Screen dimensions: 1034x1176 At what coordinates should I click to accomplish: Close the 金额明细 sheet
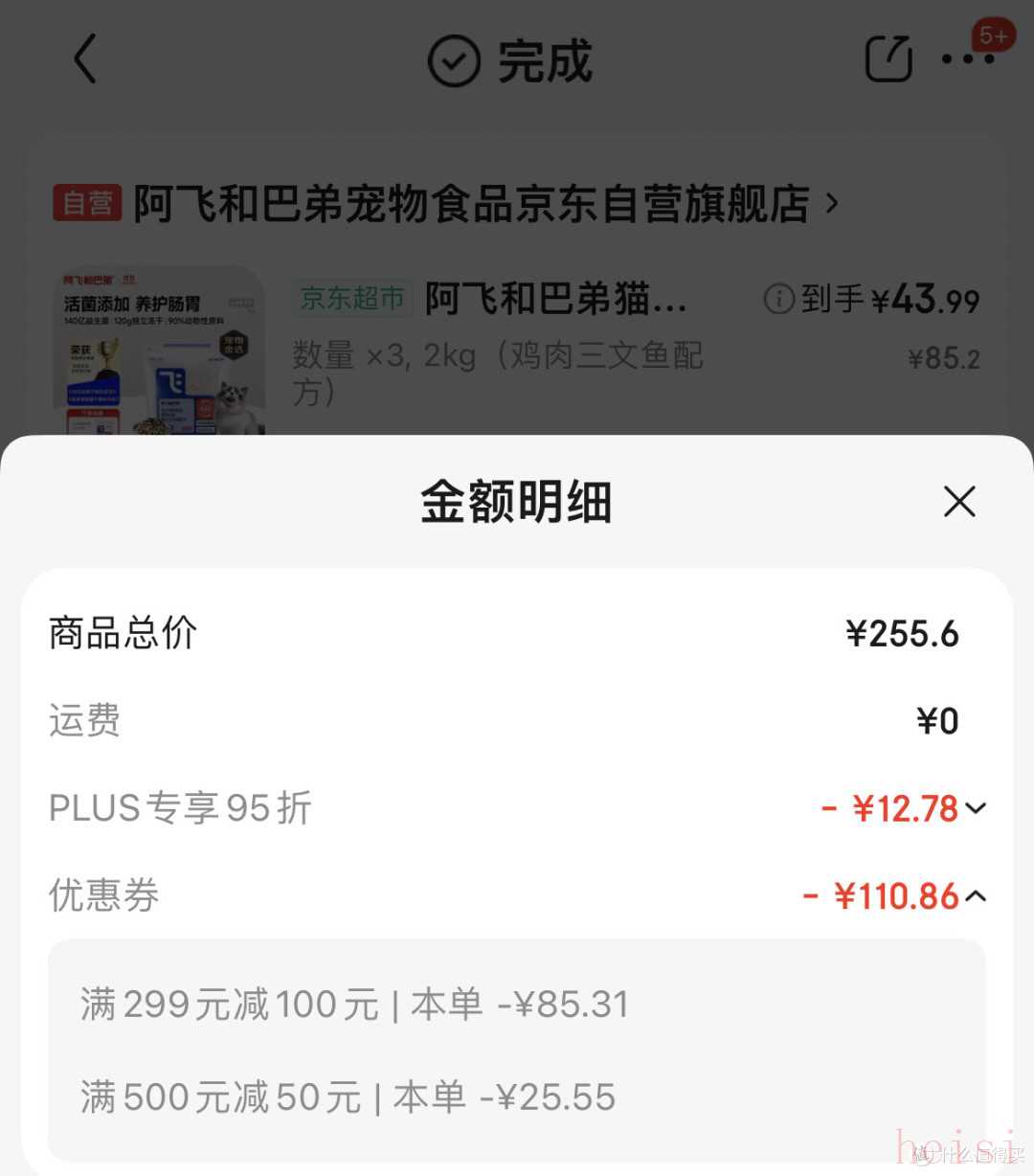pos(958,502)
